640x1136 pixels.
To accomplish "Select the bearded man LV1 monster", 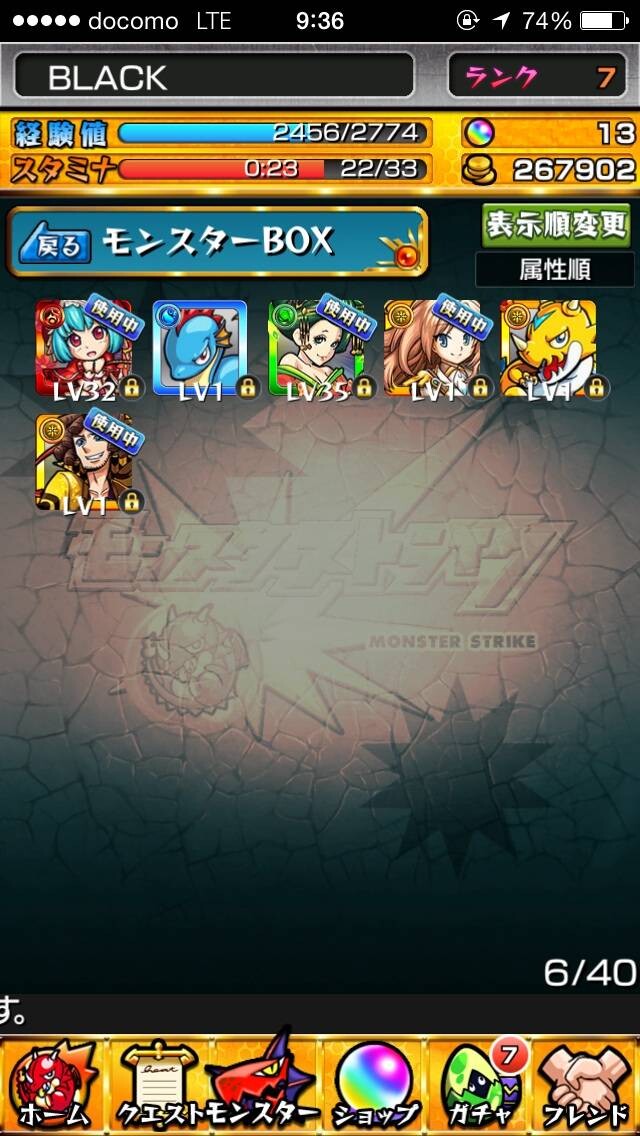I will coord(83,463).
